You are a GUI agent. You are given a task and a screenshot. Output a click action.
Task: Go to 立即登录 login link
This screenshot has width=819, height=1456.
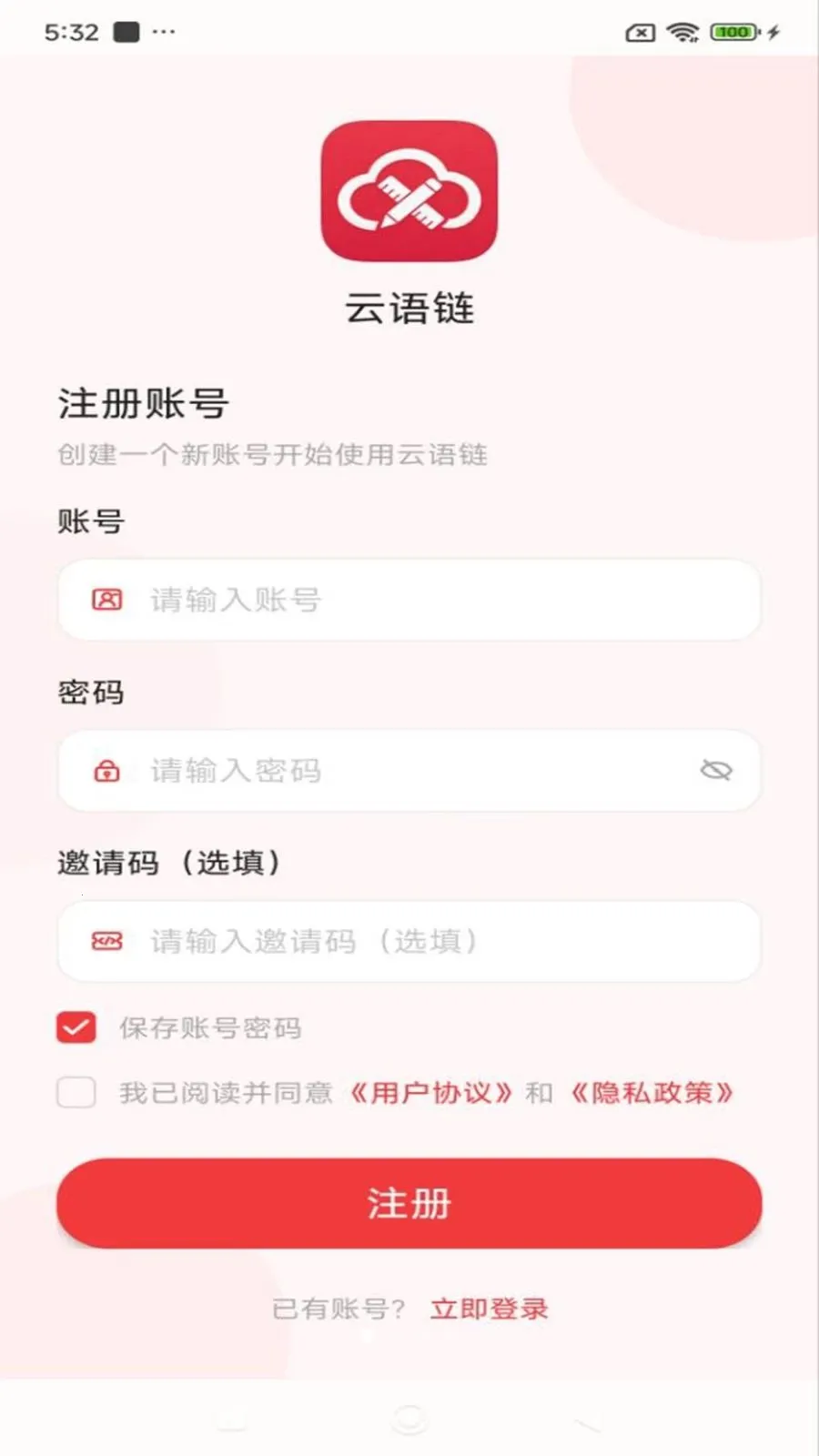coord(489,1309)
